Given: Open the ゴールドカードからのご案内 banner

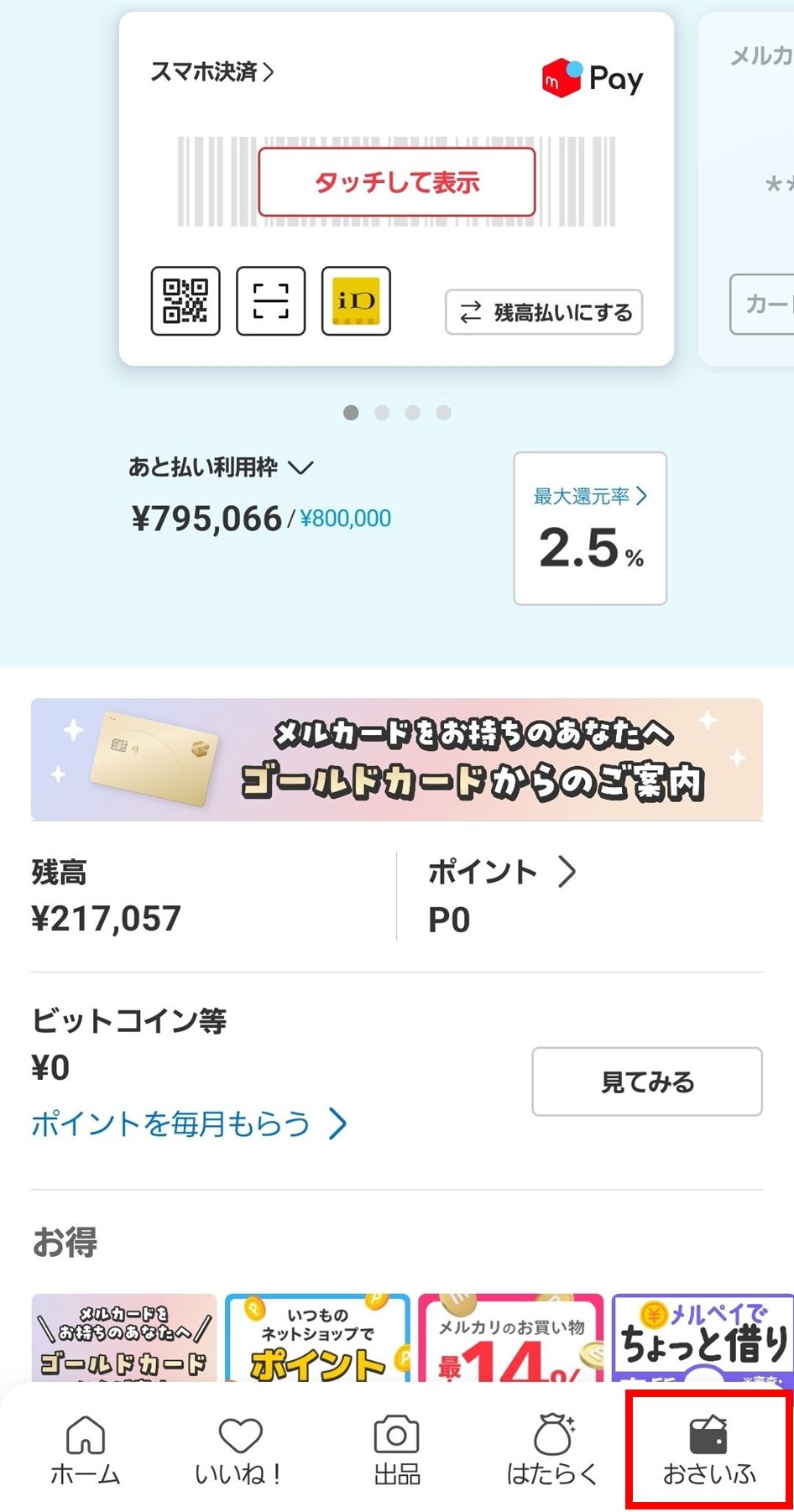Looking at the screenshot, I should pyautogui.click(x=396, y=759).
